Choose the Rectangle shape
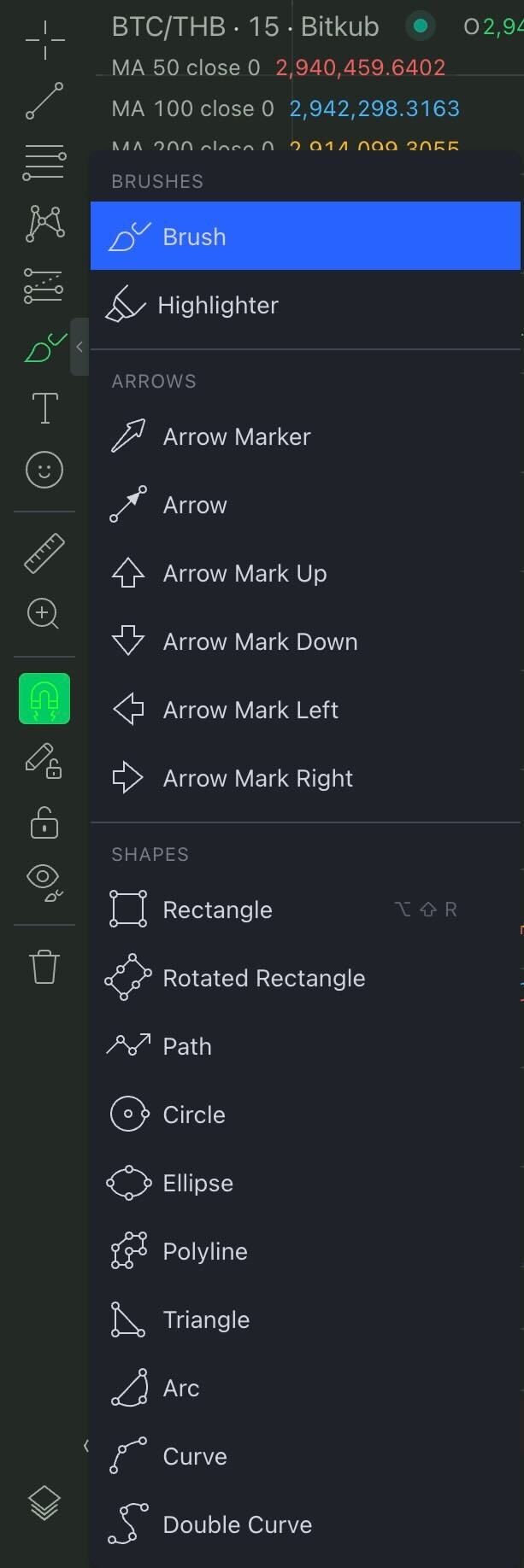The width and height of the screenshot is (524, 1568). click(x=305, y=910)
